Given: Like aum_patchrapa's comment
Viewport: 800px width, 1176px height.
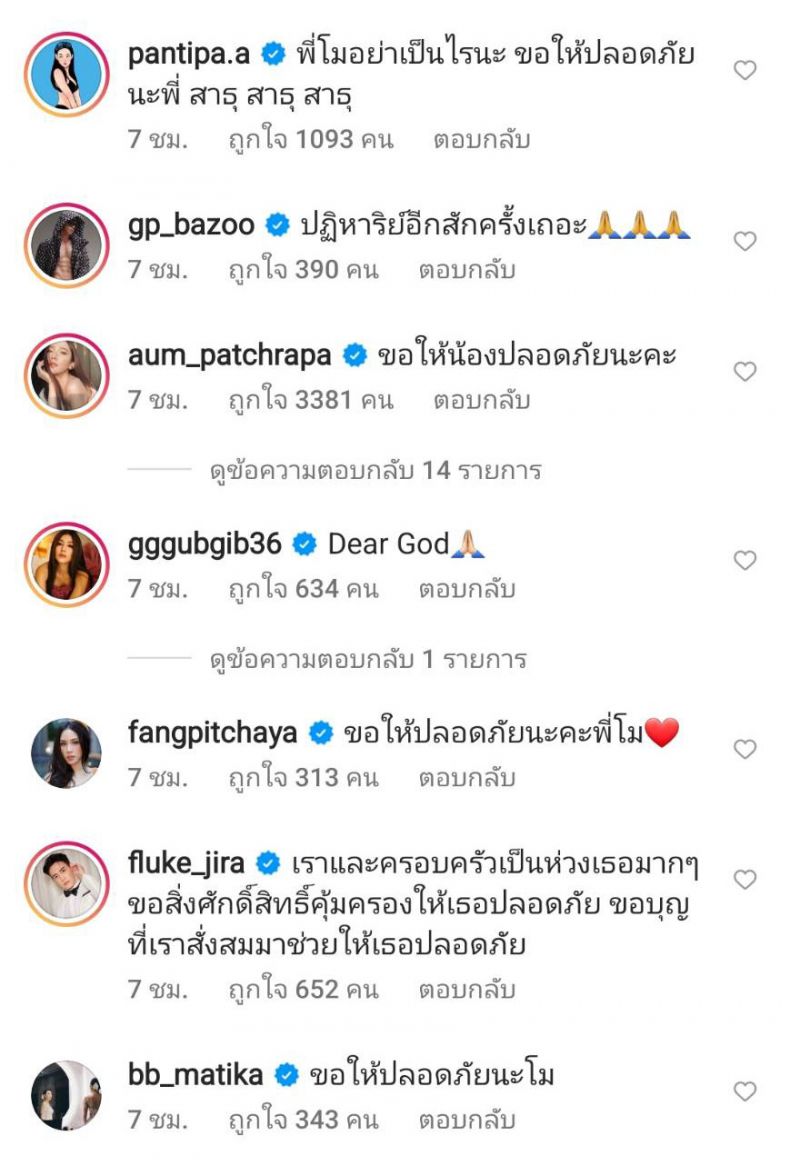Looking at the screenshot, I should point(745,371).
